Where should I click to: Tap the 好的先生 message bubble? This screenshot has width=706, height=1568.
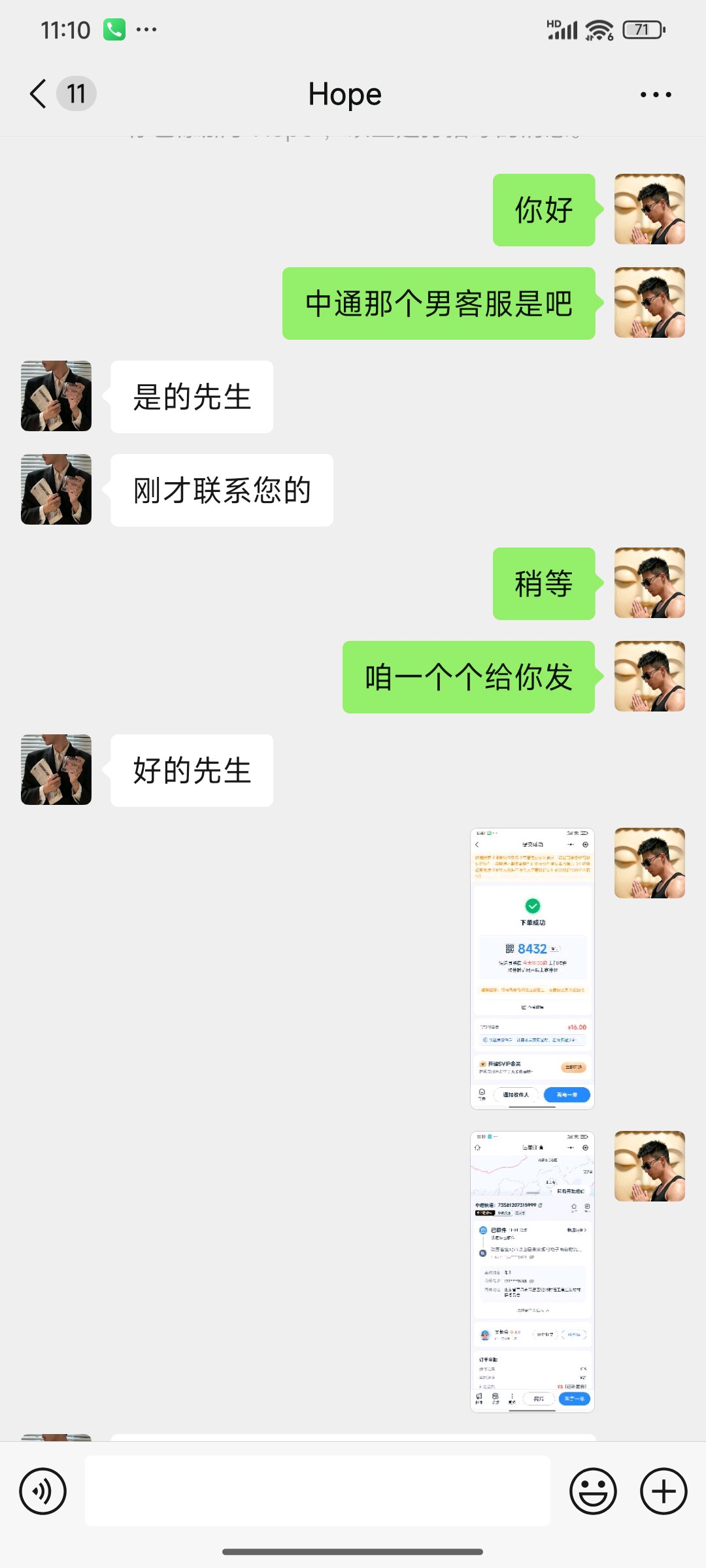[x=191, y=770]
